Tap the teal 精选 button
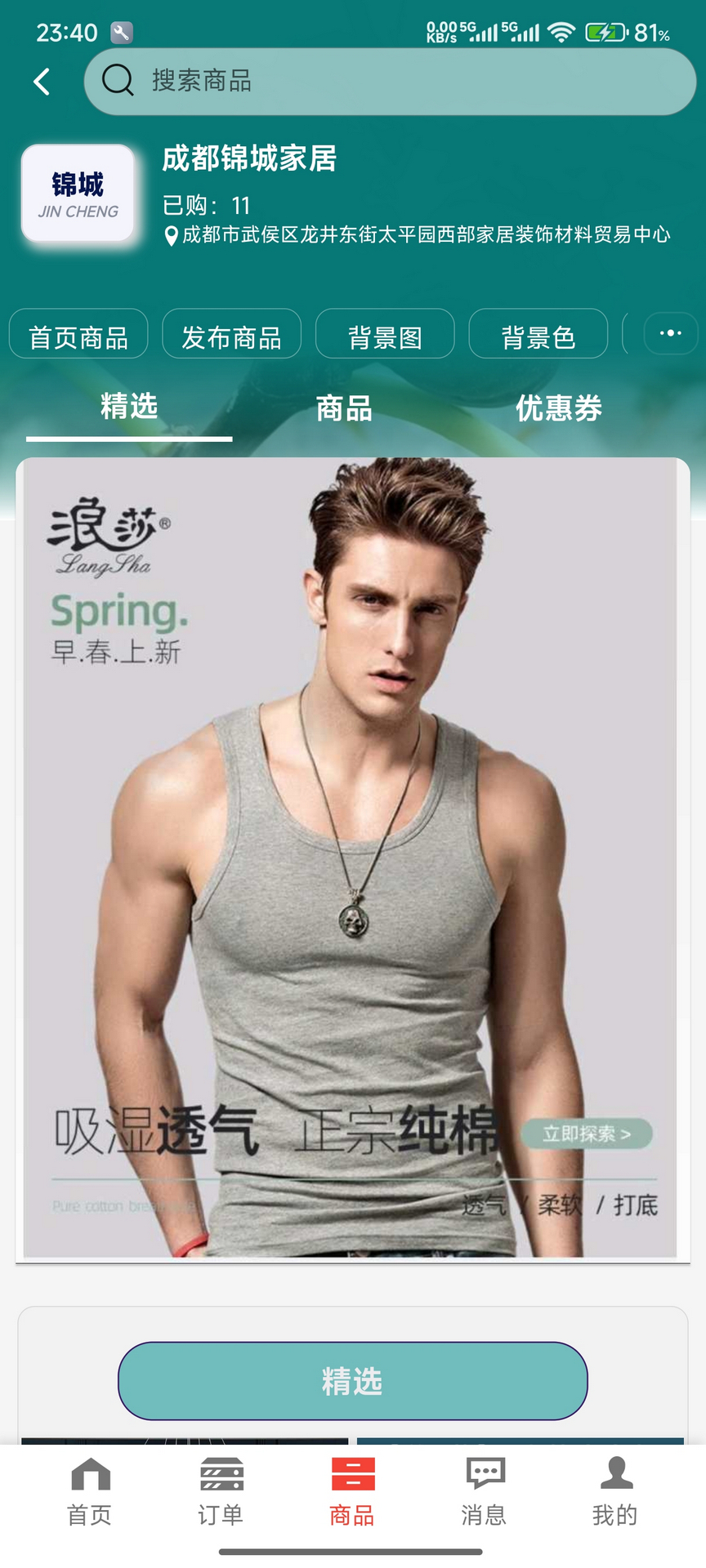The height and width of the screenshot is (1568, 706). click(353, 1381)
